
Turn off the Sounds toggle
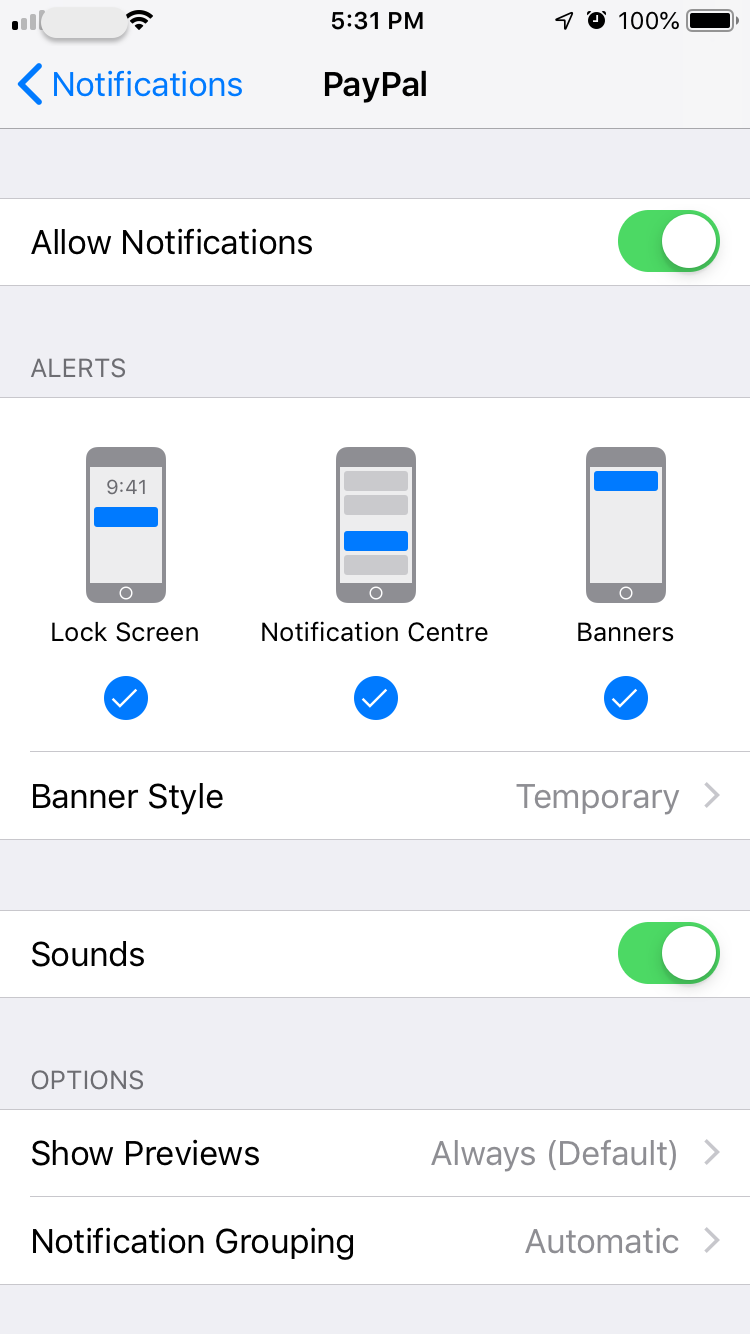[x=668, y=953]
